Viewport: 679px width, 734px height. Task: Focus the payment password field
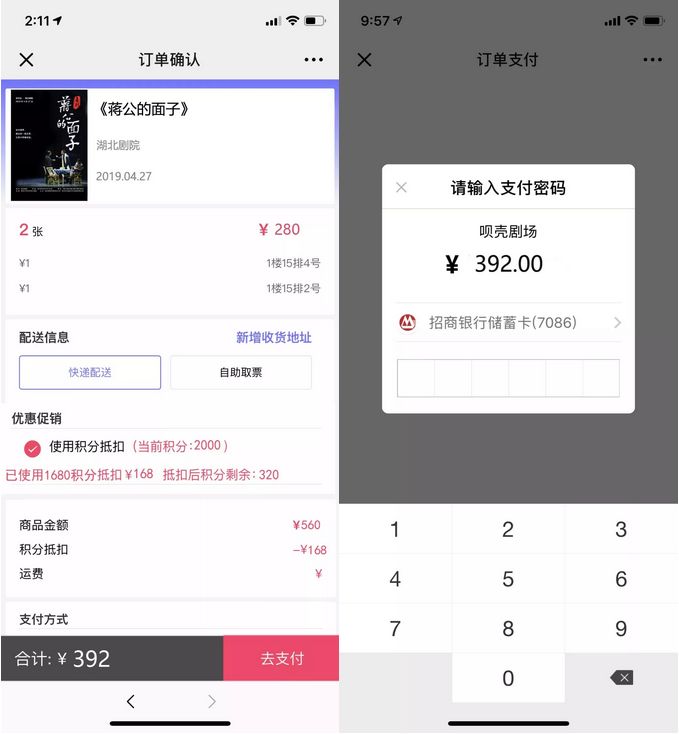[x=508, y=378]
